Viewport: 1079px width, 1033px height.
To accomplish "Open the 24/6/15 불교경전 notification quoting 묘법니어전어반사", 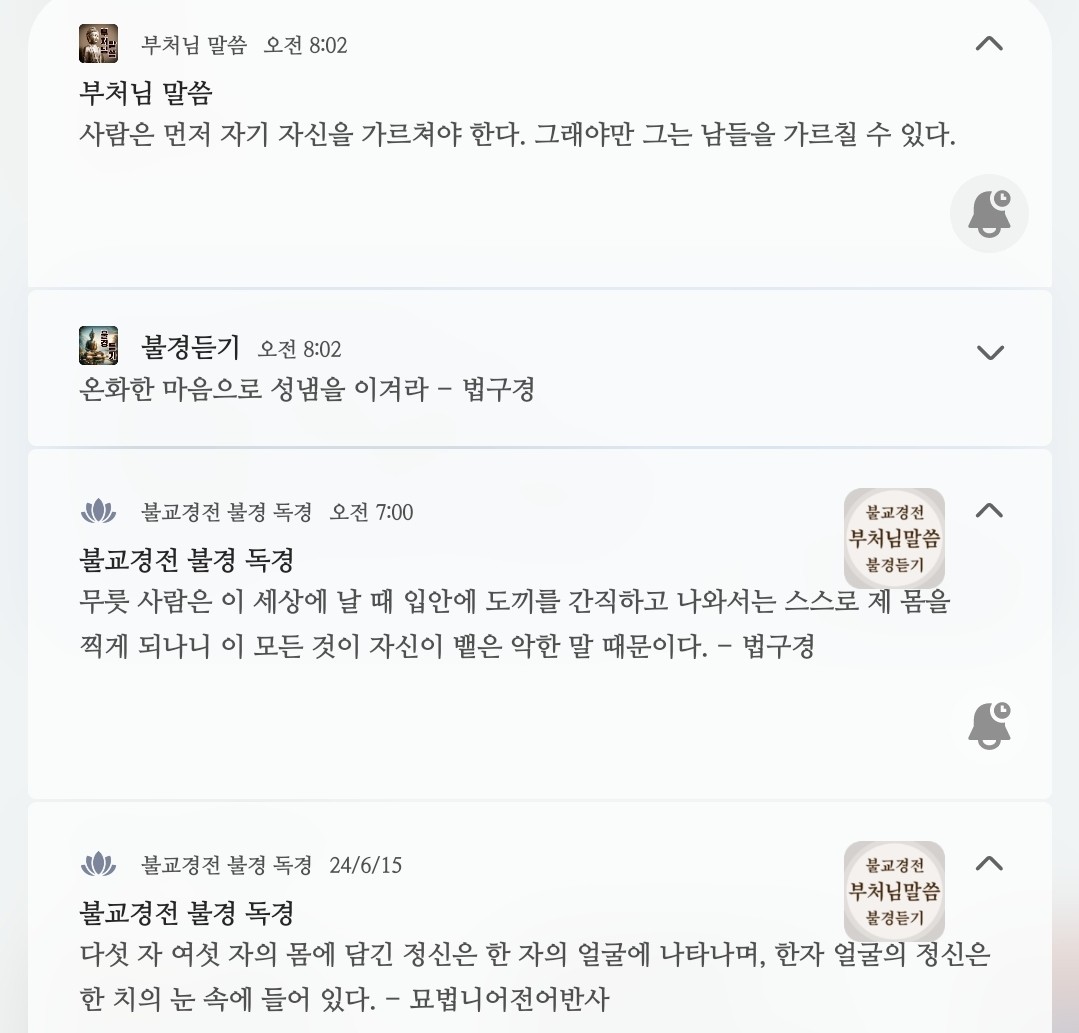I will pos(450,975).
